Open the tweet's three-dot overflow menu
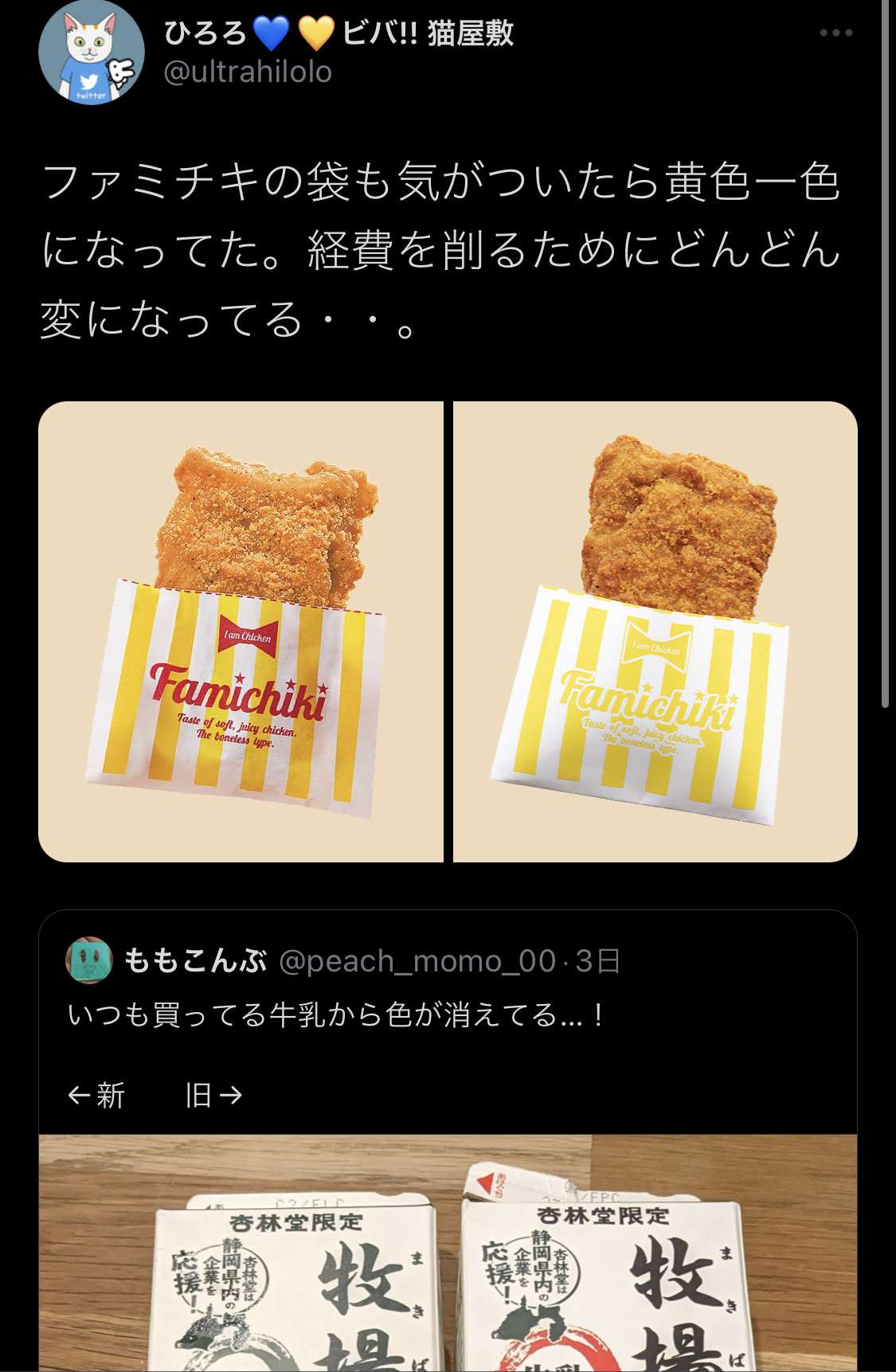The width and height of the screenshot is (896, 1372). 835,33
